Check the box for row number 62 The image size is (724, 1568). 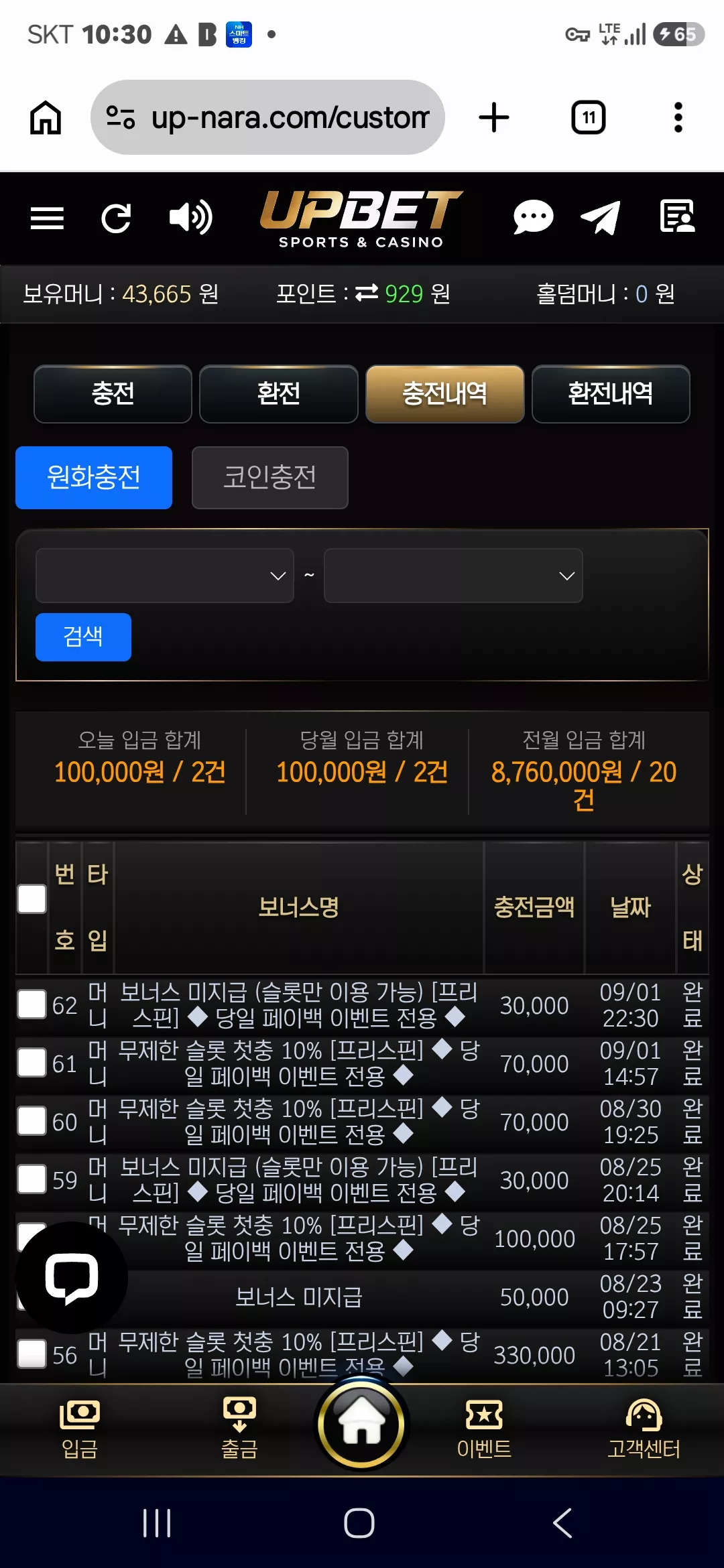click(x=32, y=1004)
